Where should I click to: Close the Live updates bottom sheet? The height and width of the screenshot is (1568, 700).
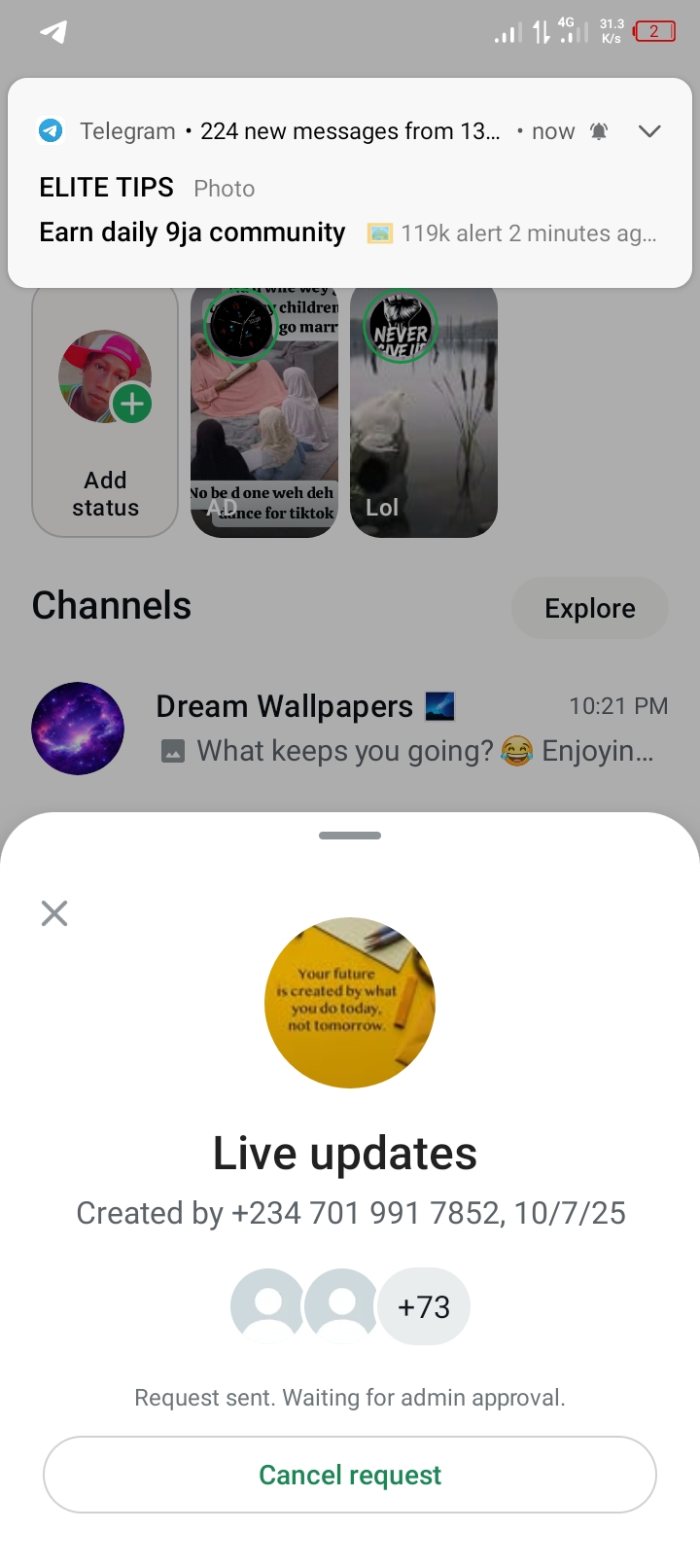pos(54,912)
